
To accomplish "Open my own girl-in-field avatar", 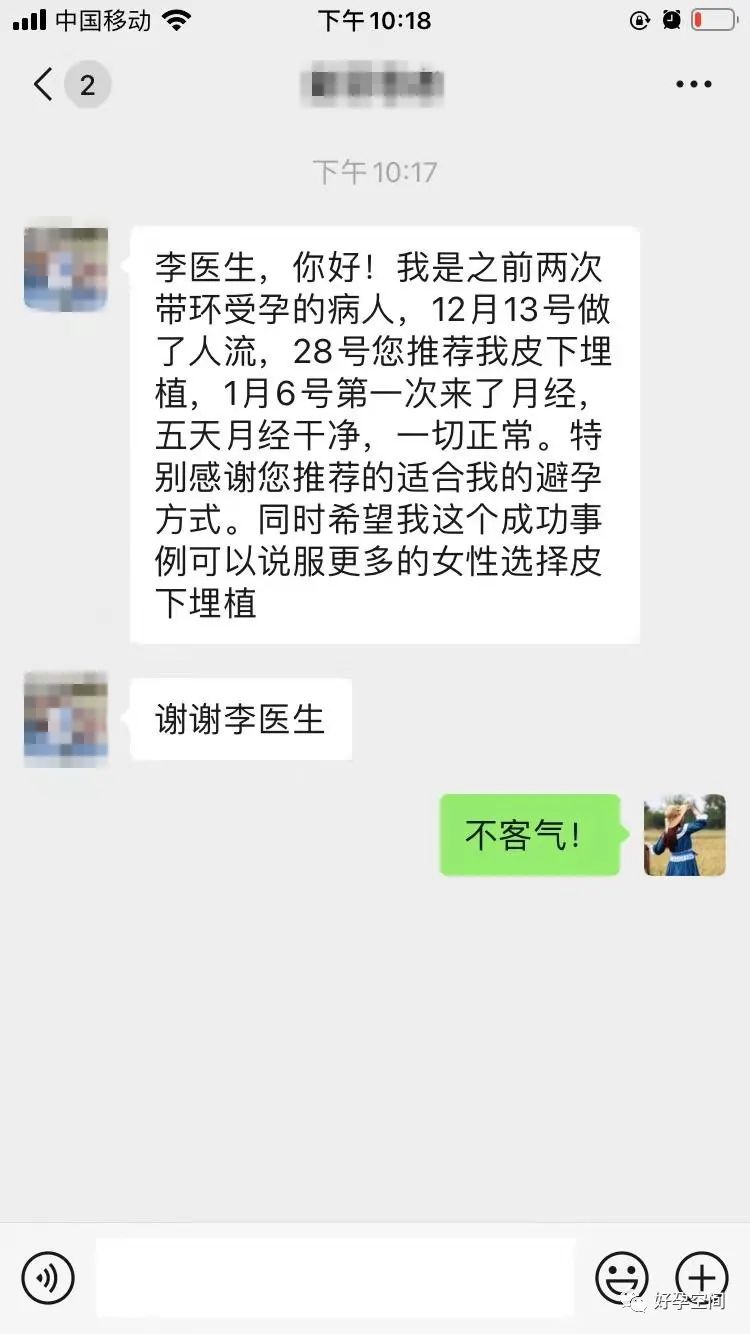I will coord(684,835).
